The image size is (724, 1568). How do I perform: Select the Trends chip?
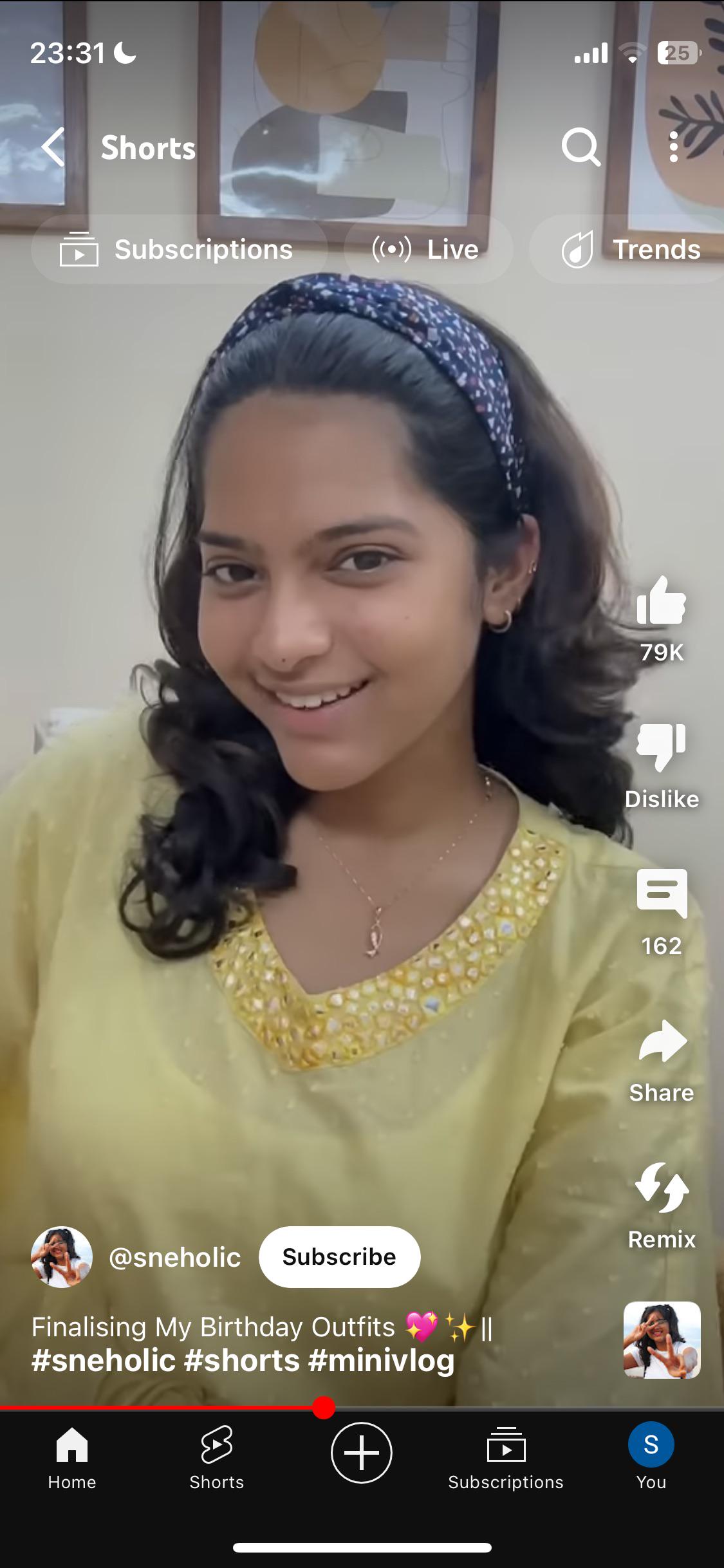click(631, 250)
